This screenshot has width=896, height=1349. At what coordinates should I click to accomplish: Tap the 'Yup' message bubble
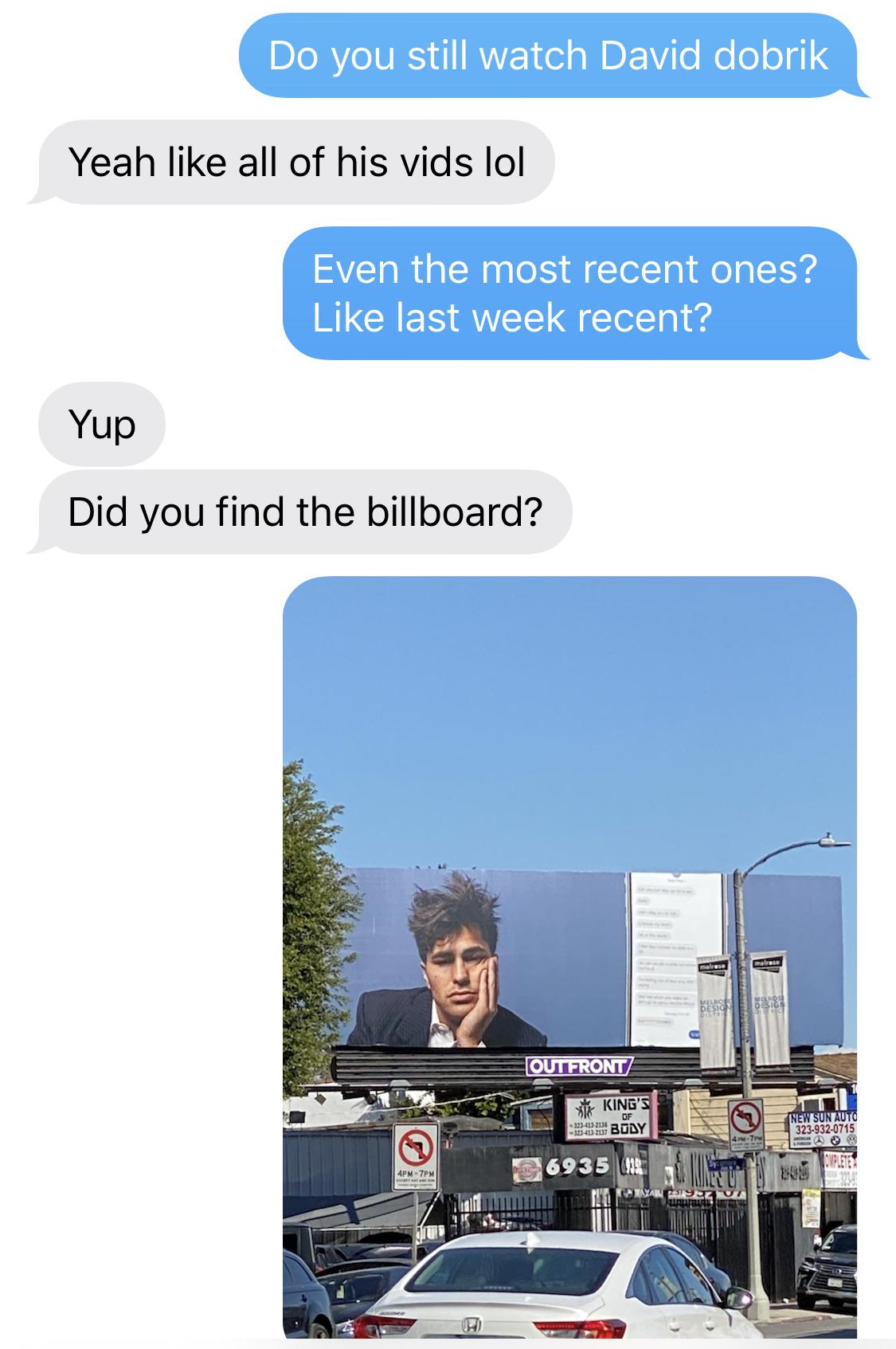coord(104,425)
